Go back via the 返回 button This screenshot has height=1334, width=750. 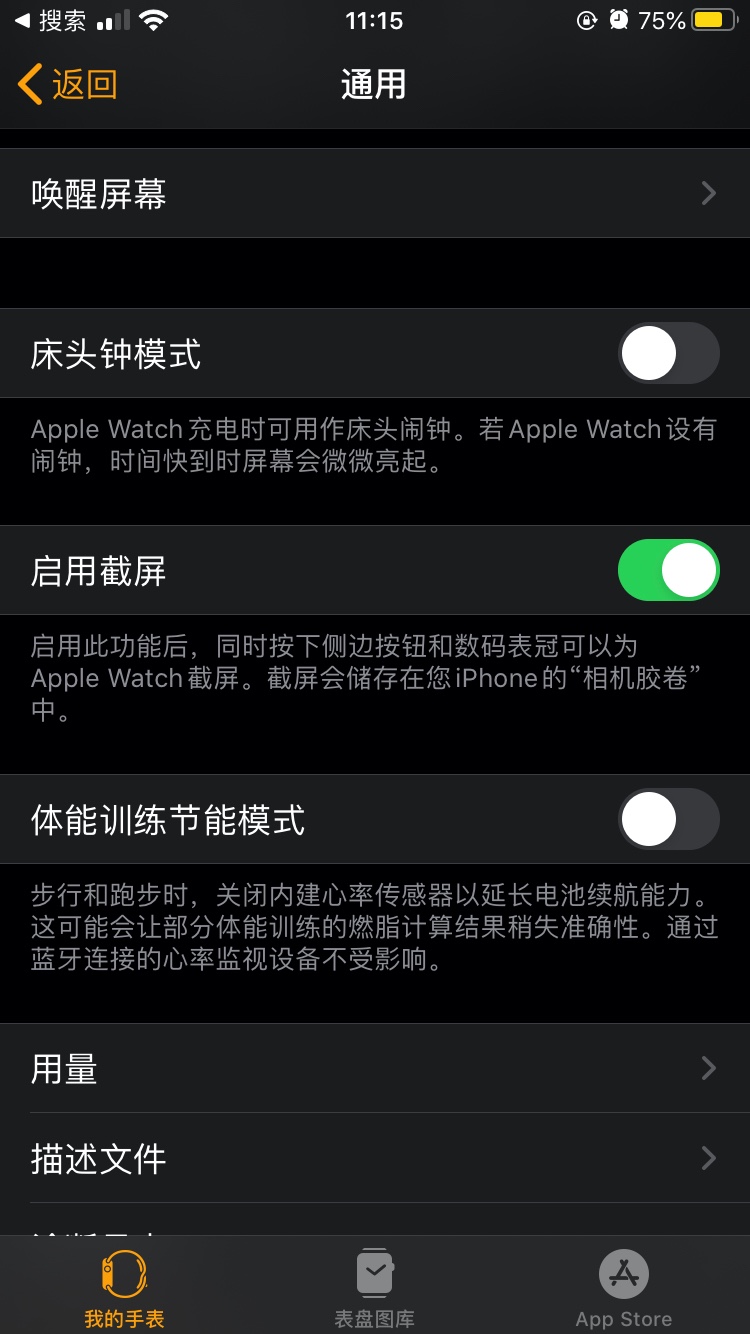[x=68, y=85]
